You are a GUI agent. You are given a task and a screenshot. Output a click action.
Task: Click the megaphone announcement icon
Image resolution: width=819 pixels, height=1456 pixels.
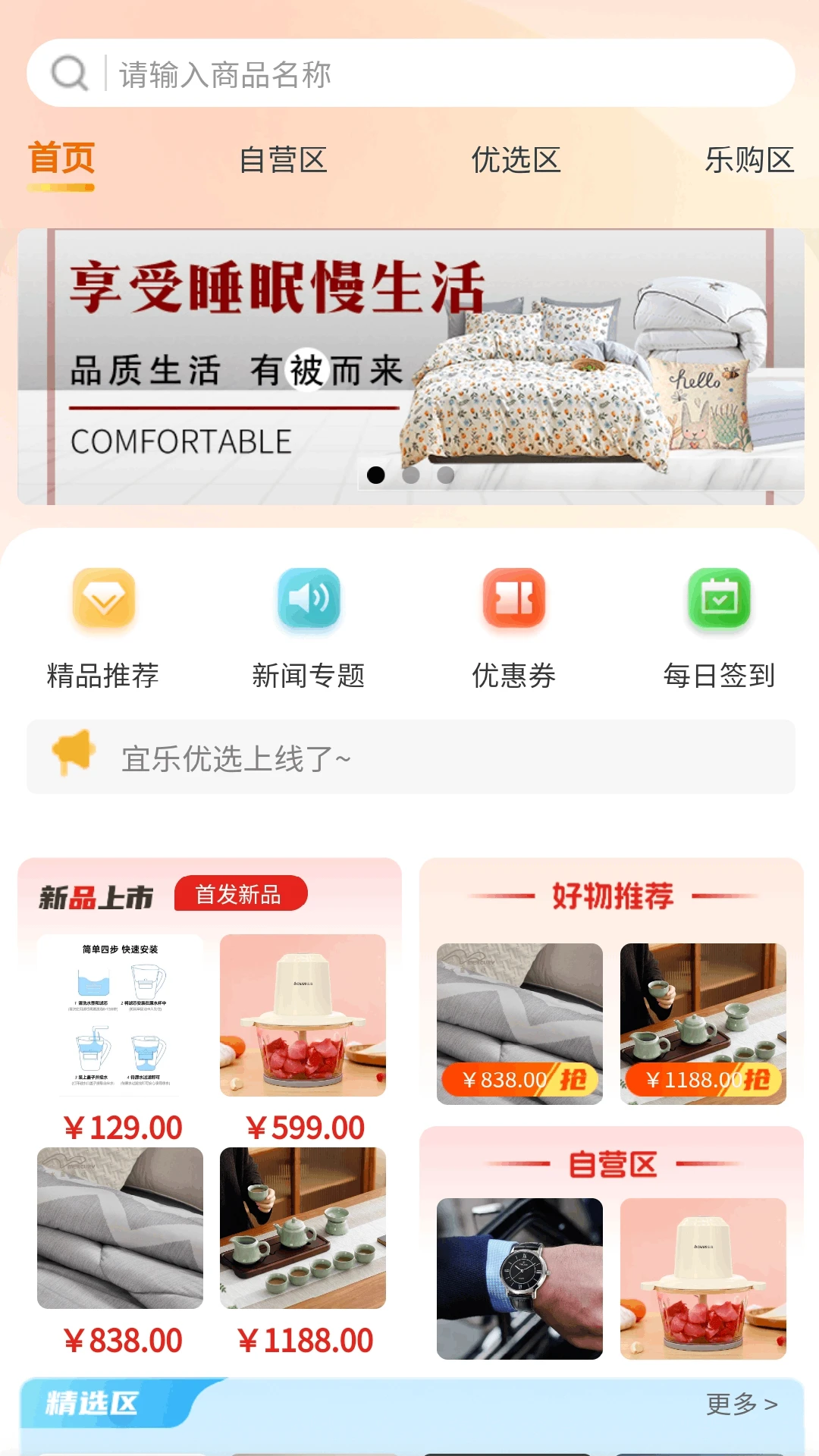pos(72,756)
